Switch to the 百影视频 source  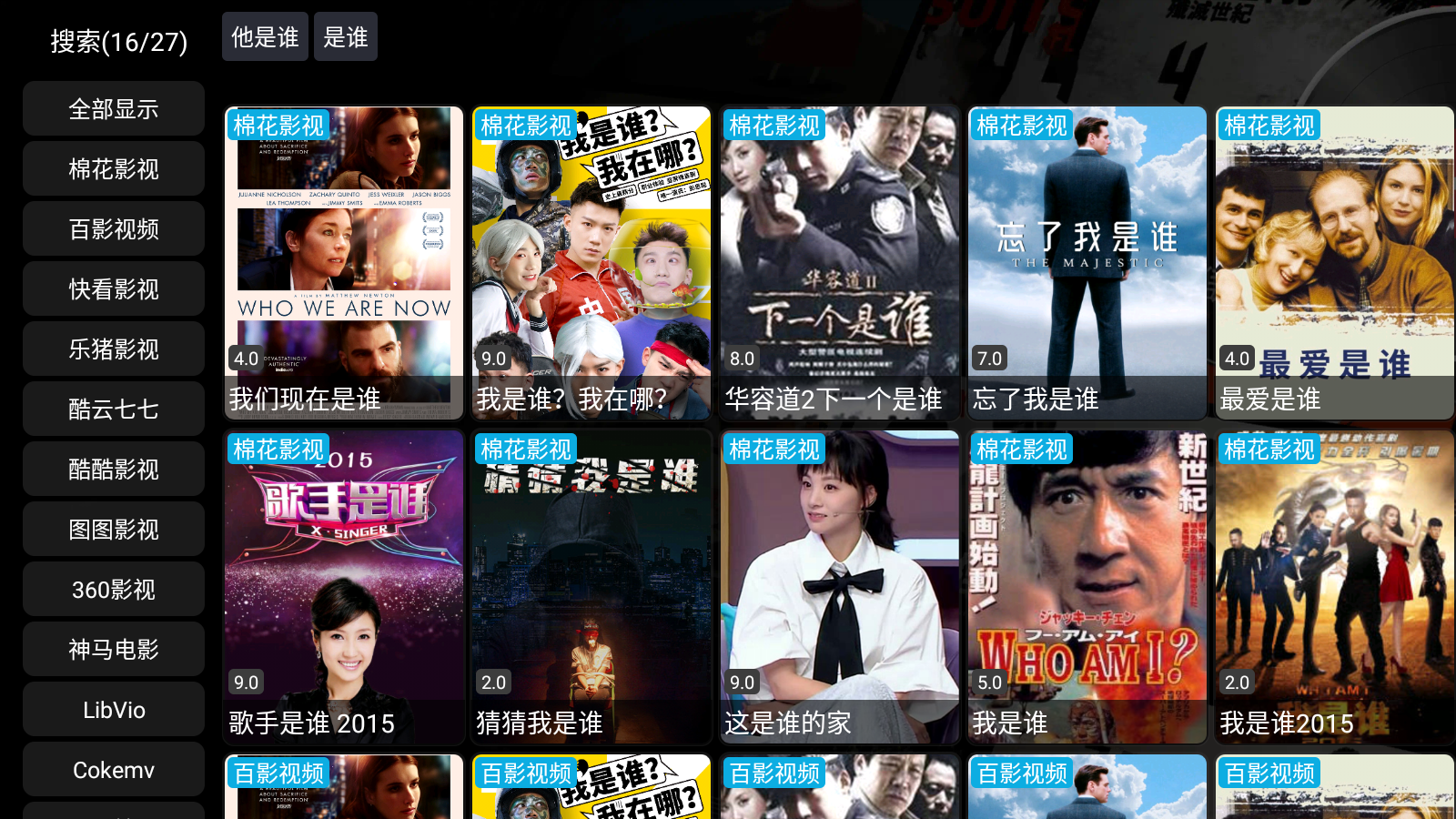pyautogui.click(x=114, y=229)
